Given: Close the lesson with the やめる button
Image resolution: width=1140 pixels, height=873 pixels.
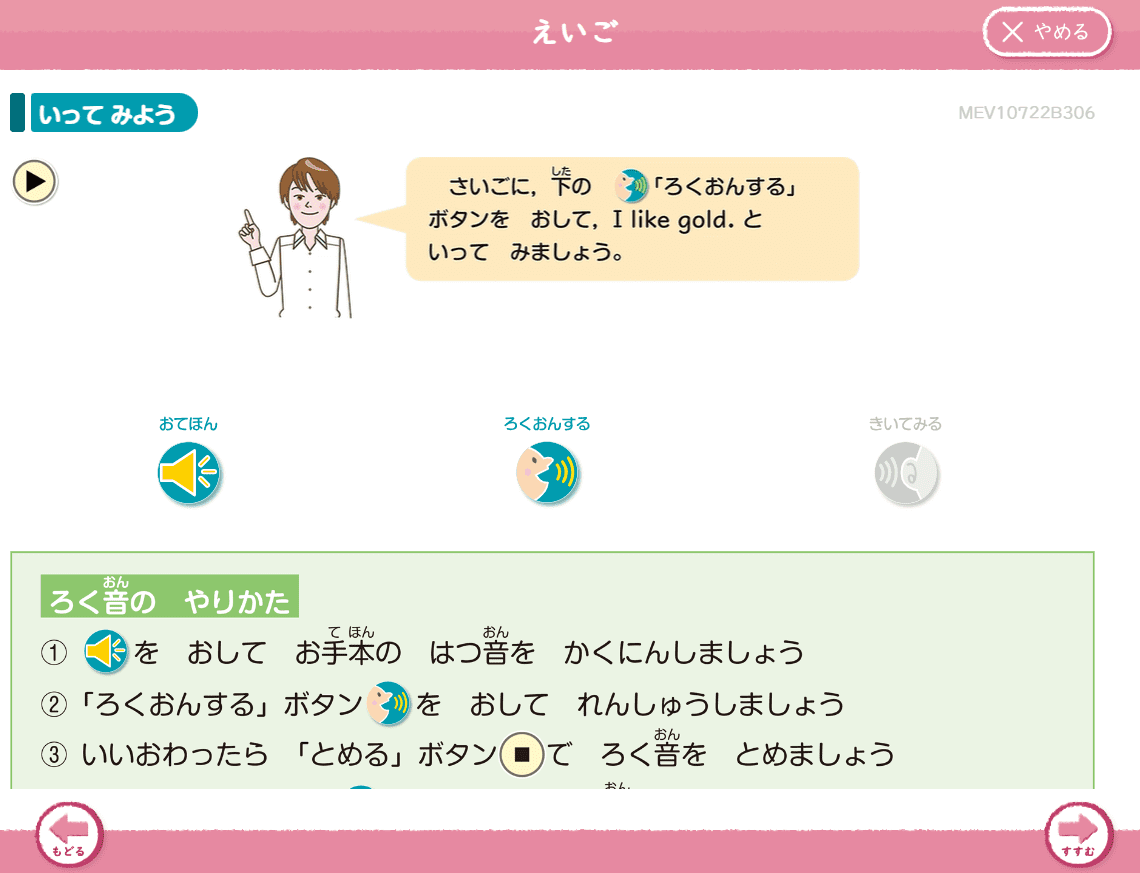Looking at the screenshot, I should (1047, 32).
